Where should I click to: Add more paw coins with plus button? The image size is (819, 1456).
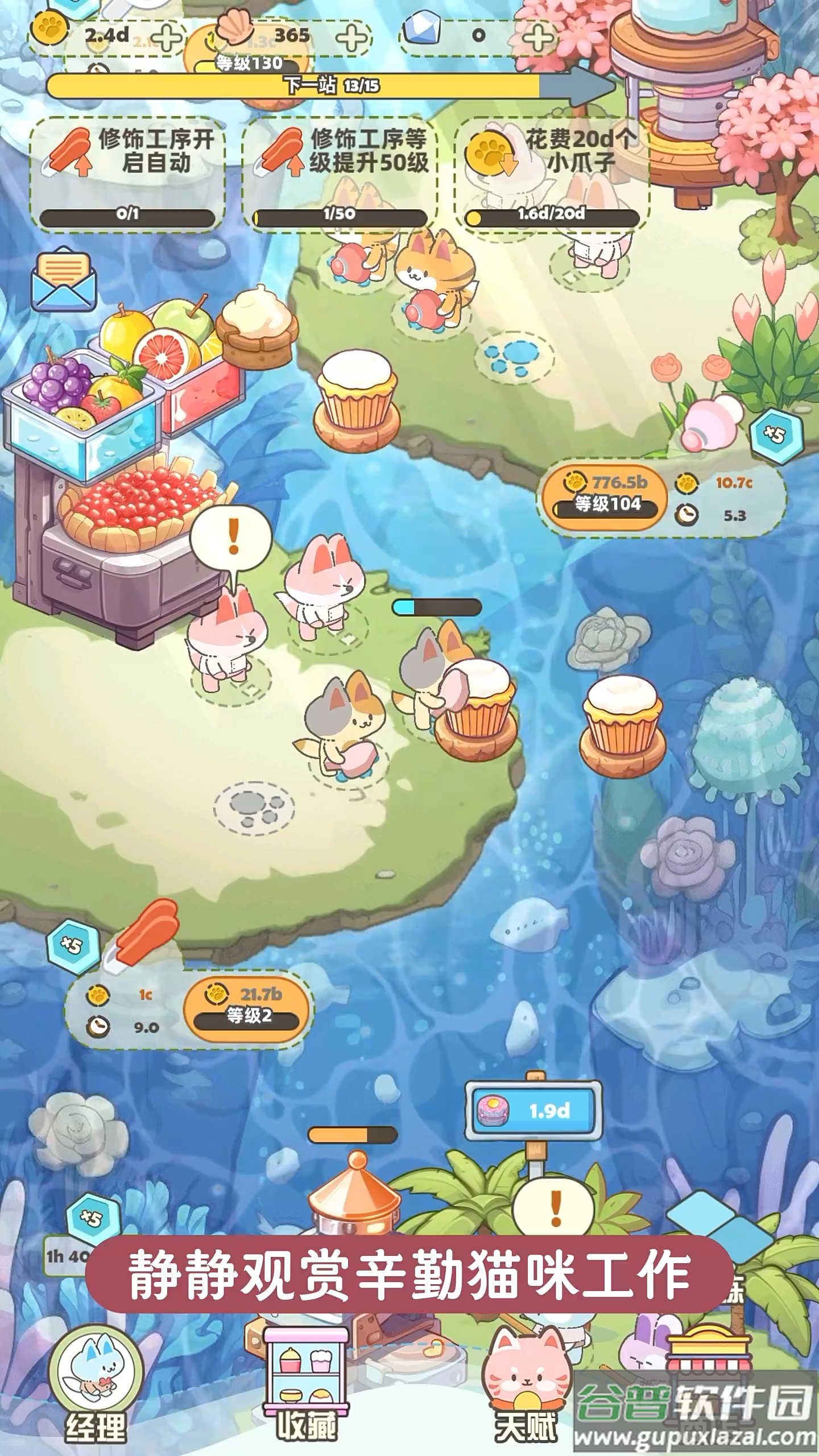[167, 38]
